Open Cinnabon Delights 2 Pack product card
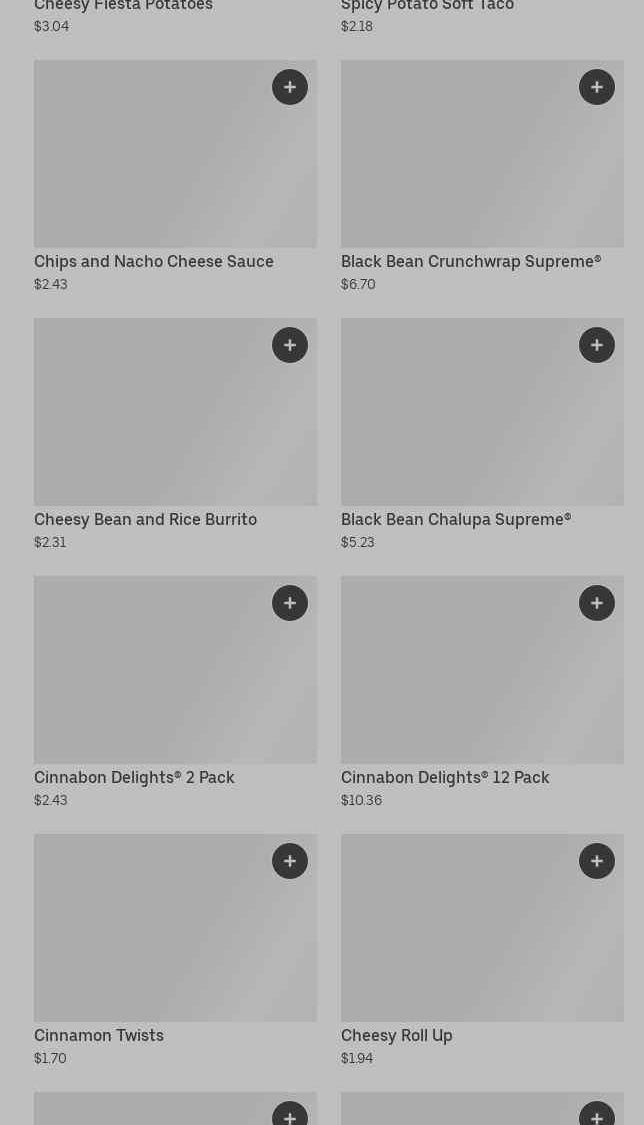 [x=175, y=692]
